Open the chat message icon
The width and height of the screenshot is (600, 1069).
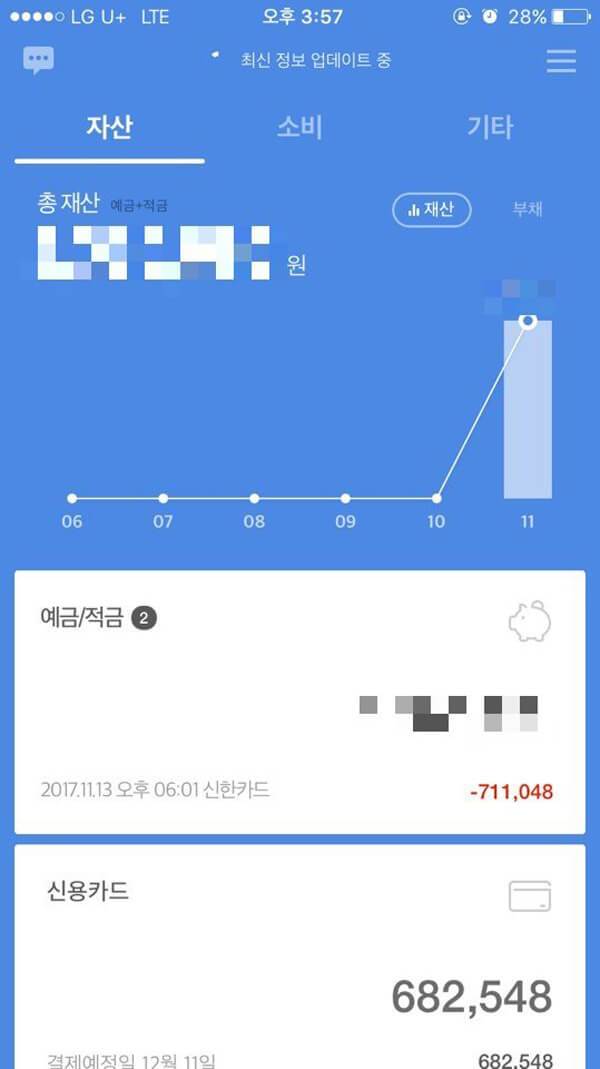pyautogui.click(x=38, y=61)
